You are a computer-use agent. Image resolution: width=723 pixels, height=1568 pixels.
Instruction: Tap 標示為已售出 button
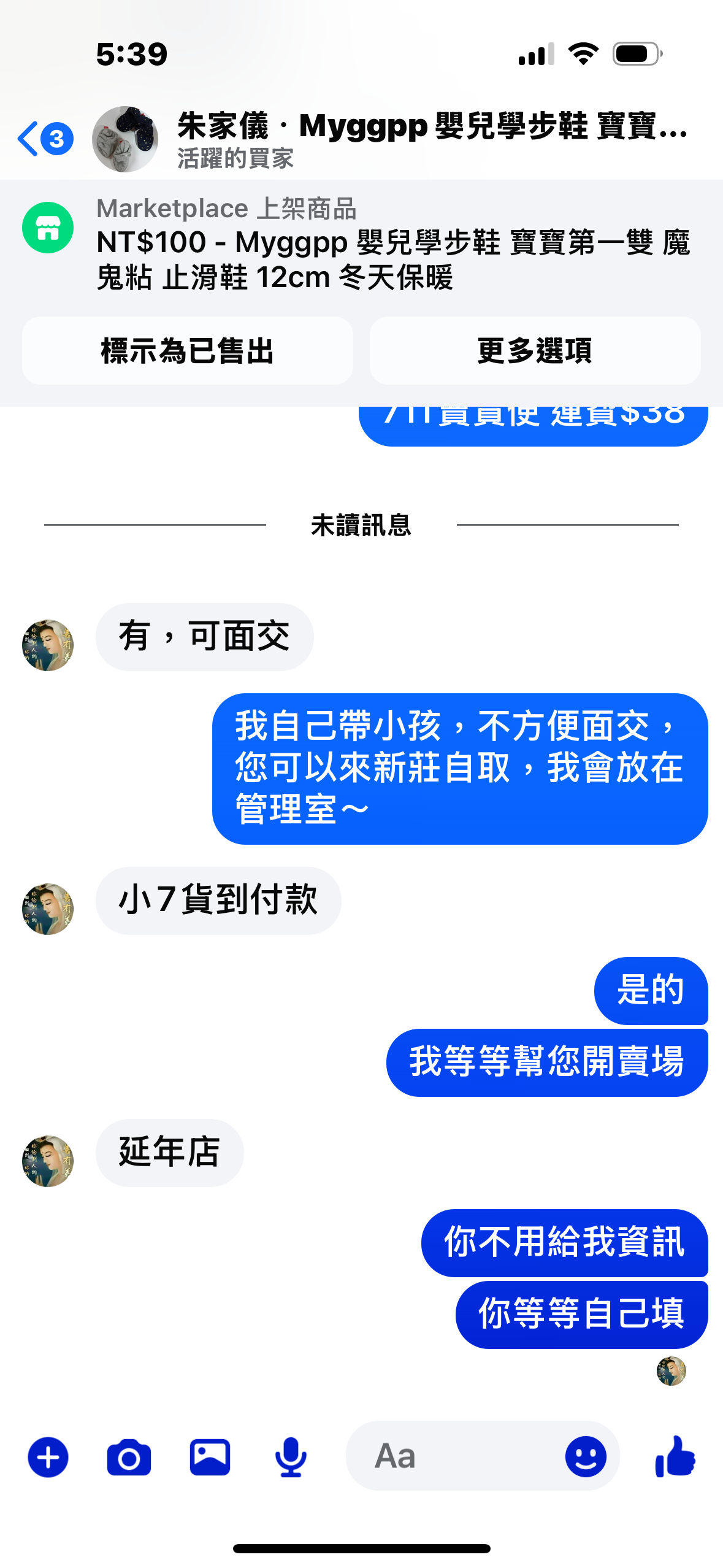[187, 351]
